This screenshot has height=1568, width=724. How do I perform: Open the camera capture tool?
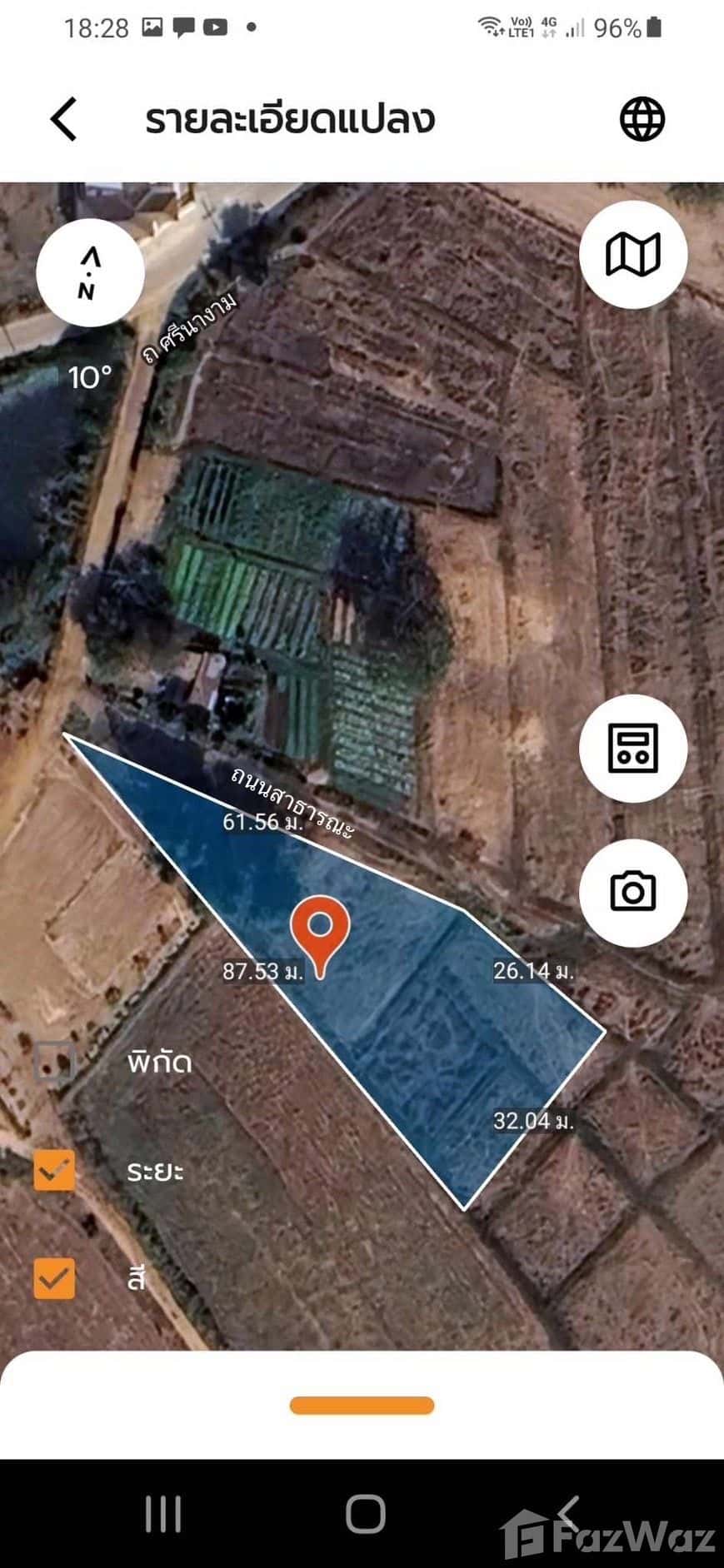pyautogui.click(x=633, y=891)
